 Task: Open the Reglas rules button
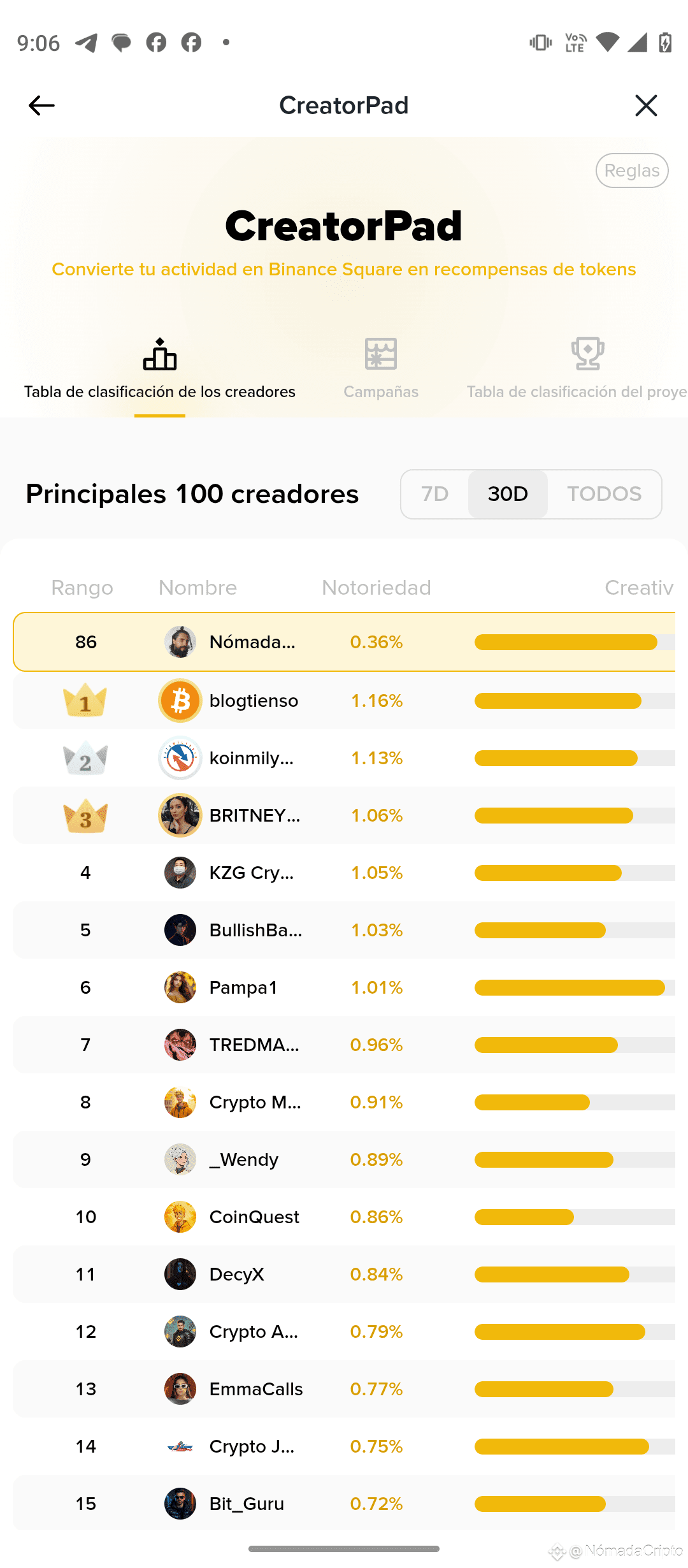(x=632, y=171)
